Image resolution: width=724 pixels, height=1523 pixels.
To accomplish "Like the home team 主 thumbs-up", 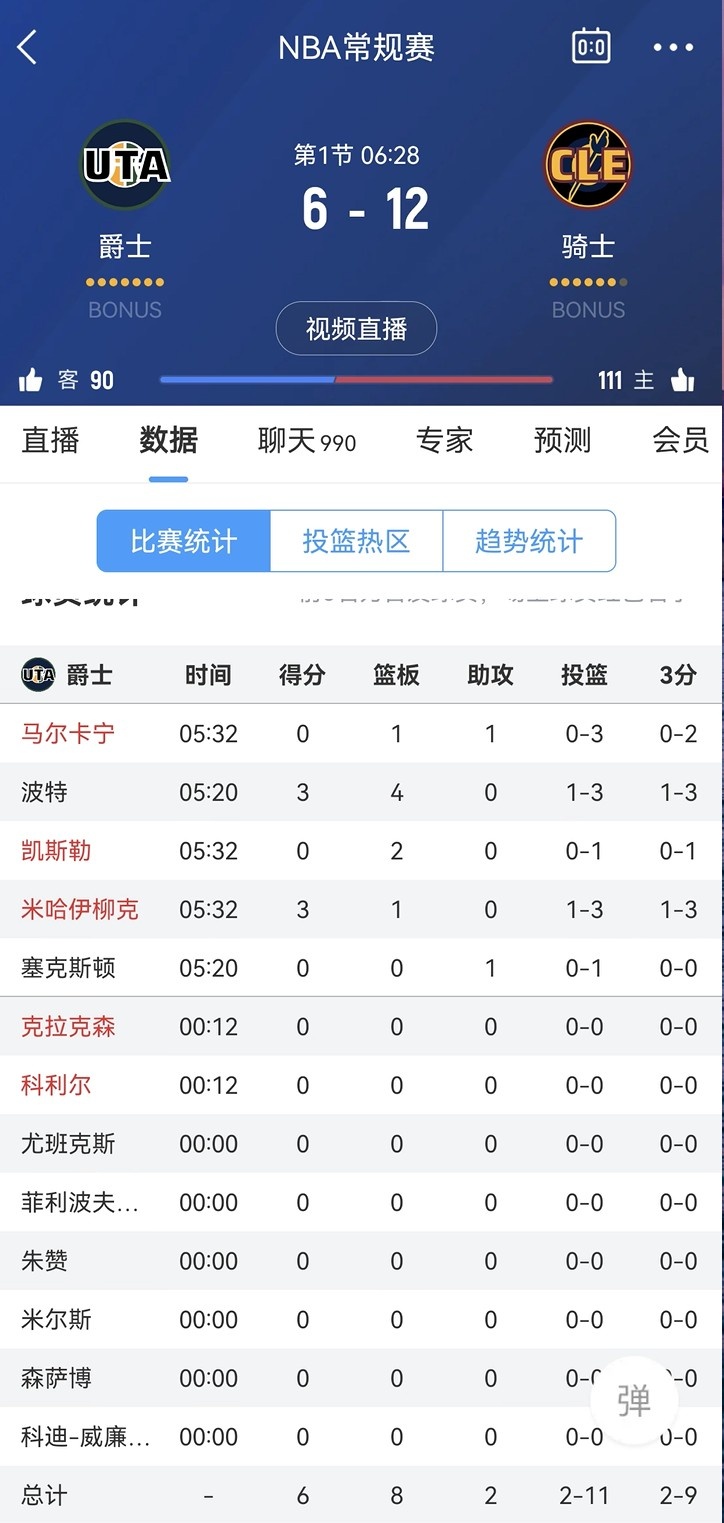I will [683, 380].
